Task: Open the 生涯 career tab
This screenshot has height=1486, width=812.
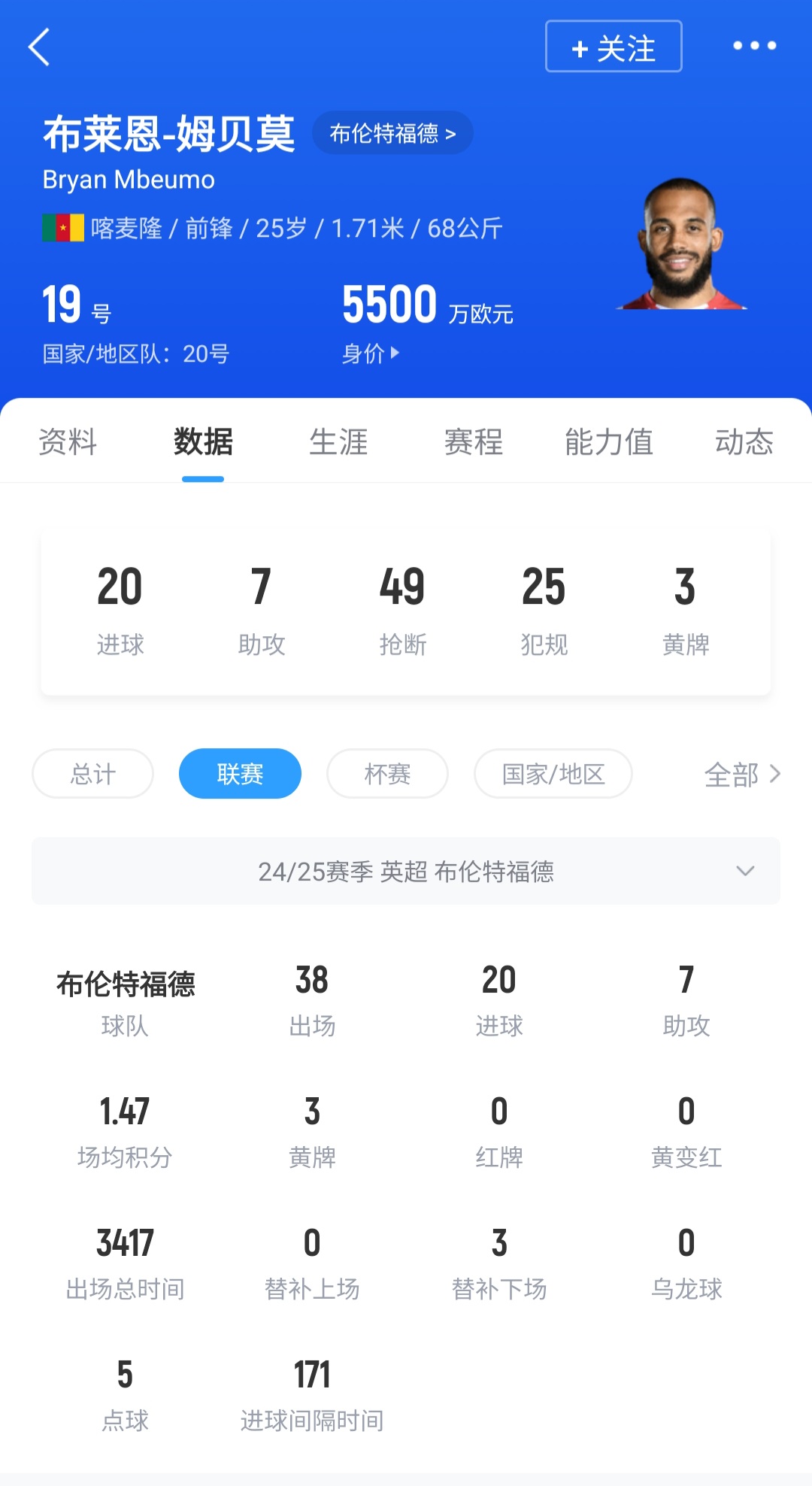Action: point(338,441)
